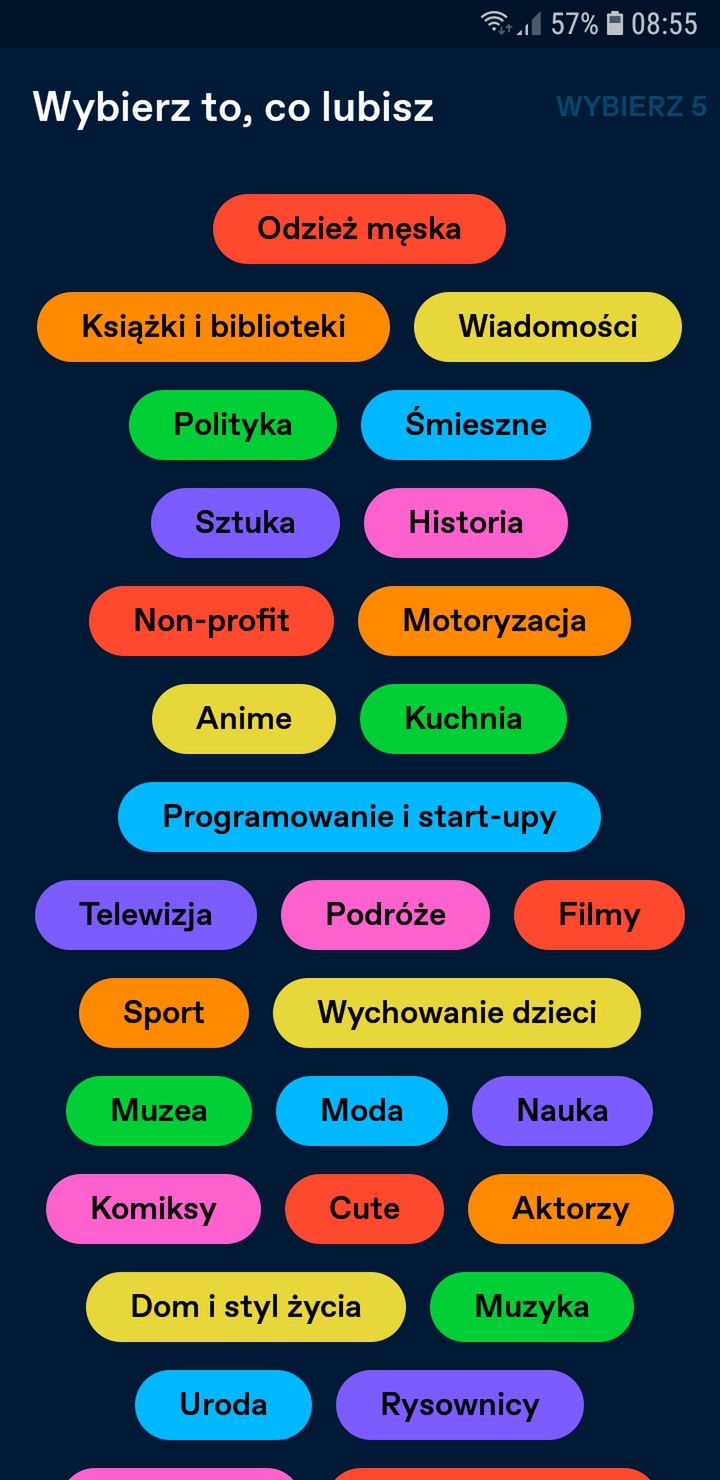This screenshot has height=1480, width=720.
Task: Choose Sztuka topic
Action: point(245,523)
